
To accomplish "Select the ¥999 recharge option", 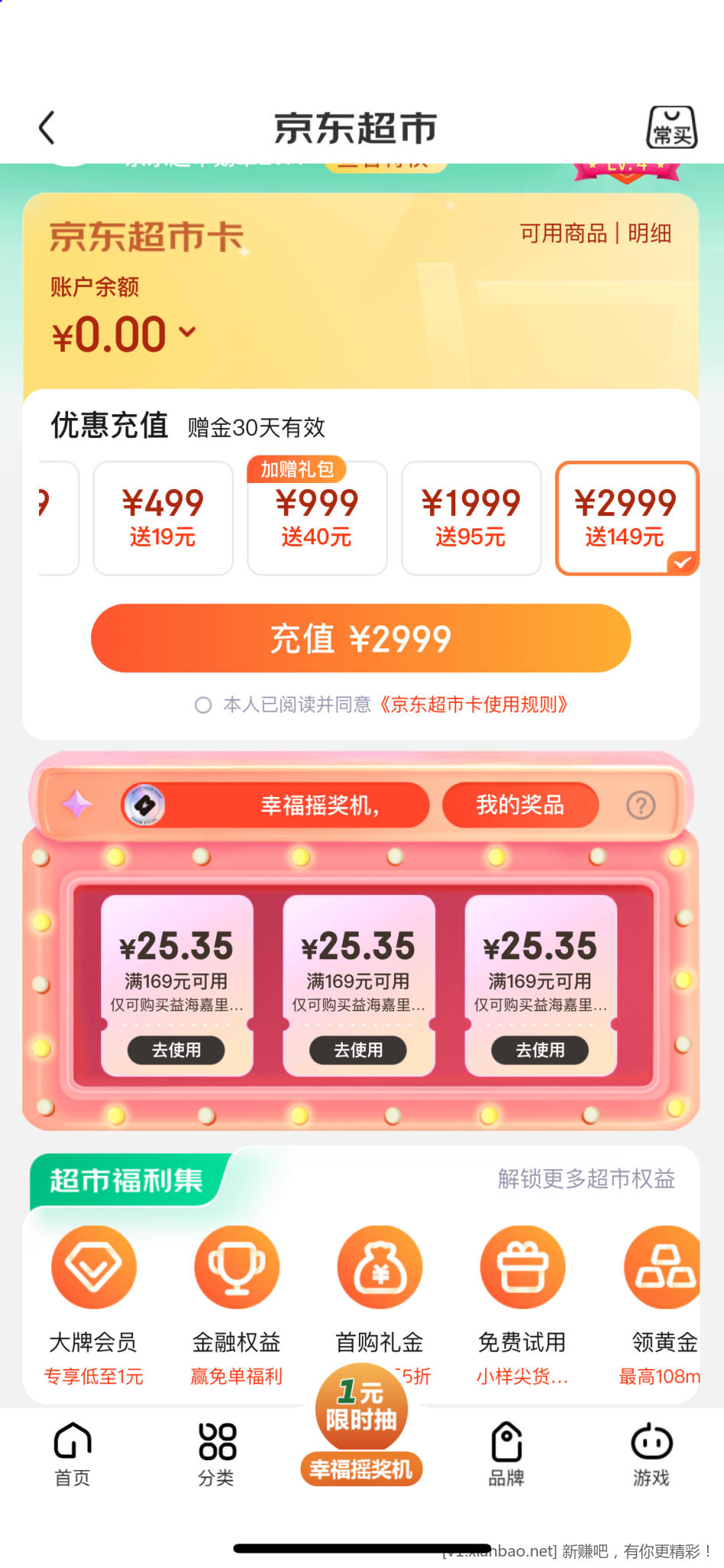I will [x=317, y=518].
